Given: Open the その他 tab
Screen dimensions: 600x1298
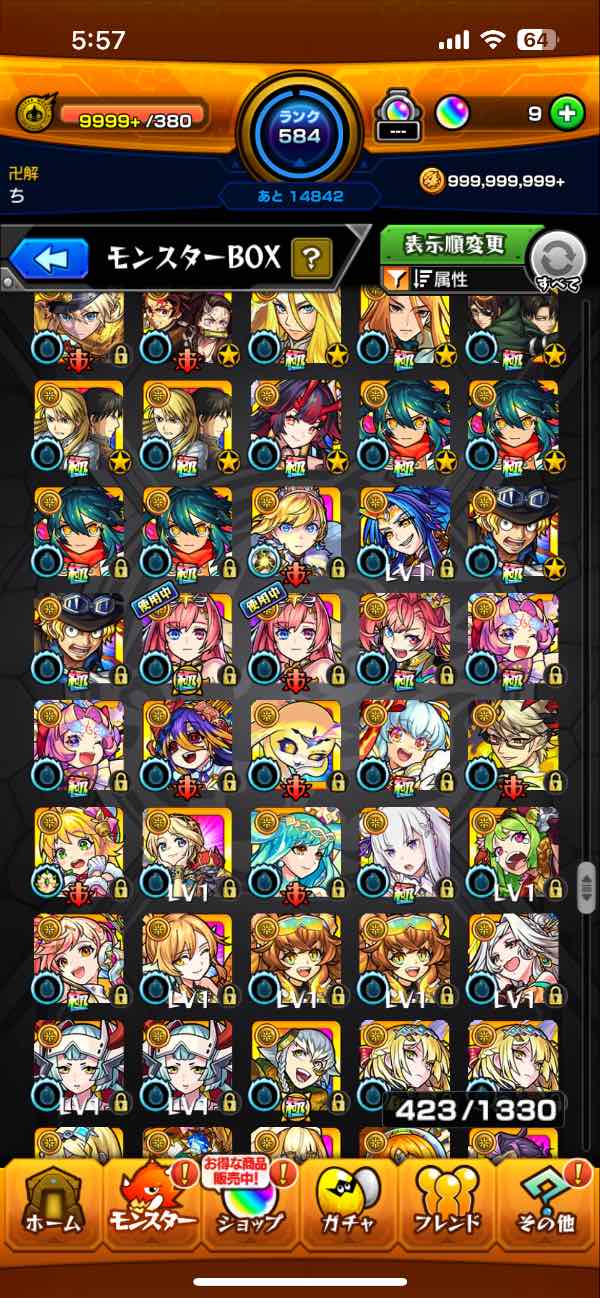Looking at the screenshot, I should [547, 1211].
